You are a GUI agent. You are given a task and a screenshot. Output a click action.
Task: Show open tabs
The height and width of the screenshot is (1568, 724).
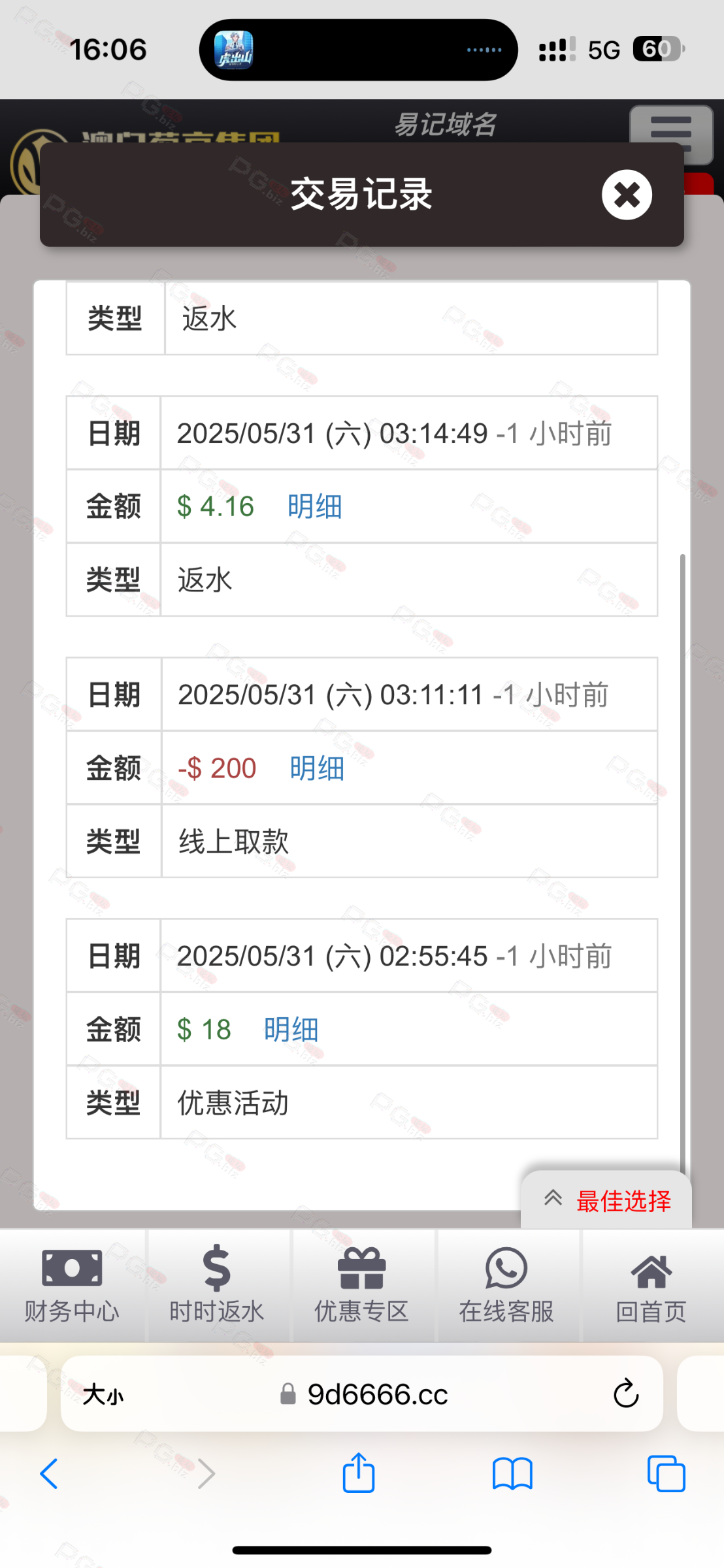(666, 1474)
